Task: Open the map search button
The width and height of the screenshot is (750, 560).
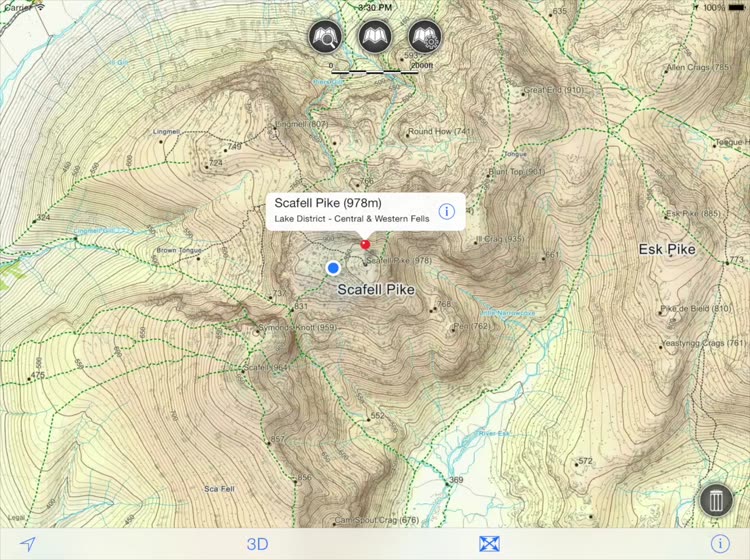Action: pyautogui.click(x=325, y=37)
